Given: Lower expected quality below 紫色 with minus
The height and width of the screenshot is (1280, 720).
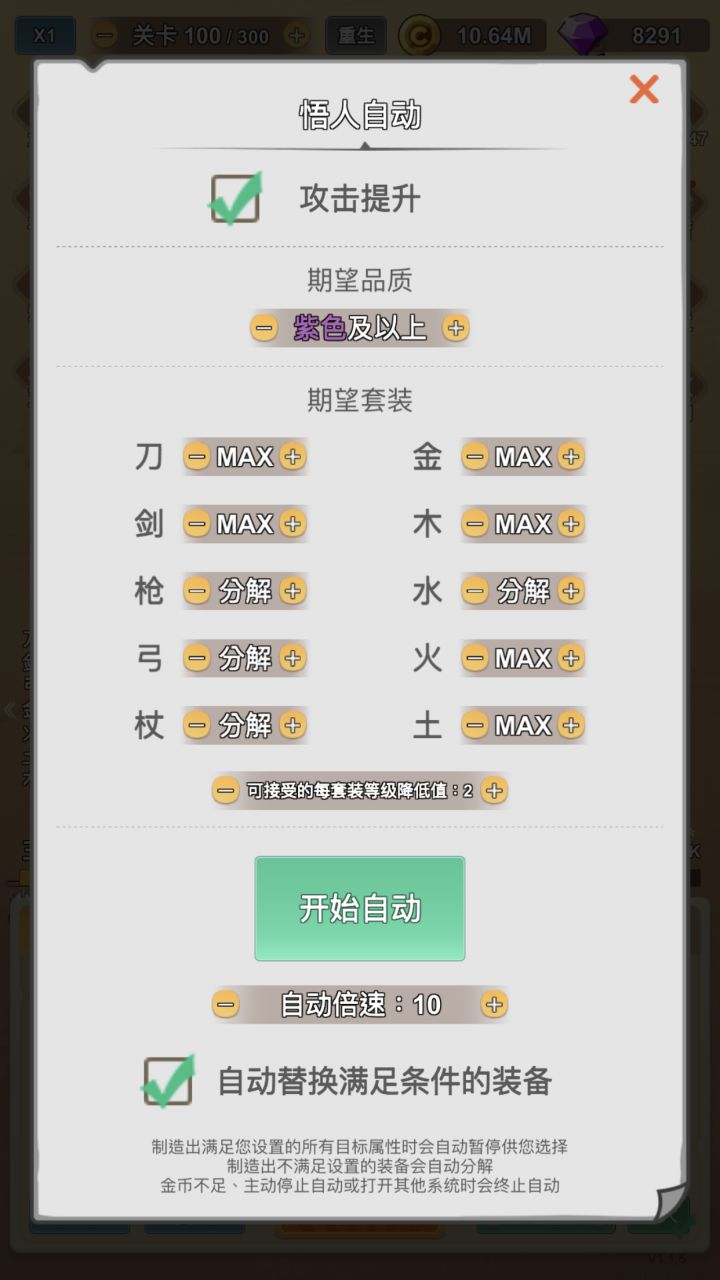Looking at the screenshot, I should [x=263, y=327].
